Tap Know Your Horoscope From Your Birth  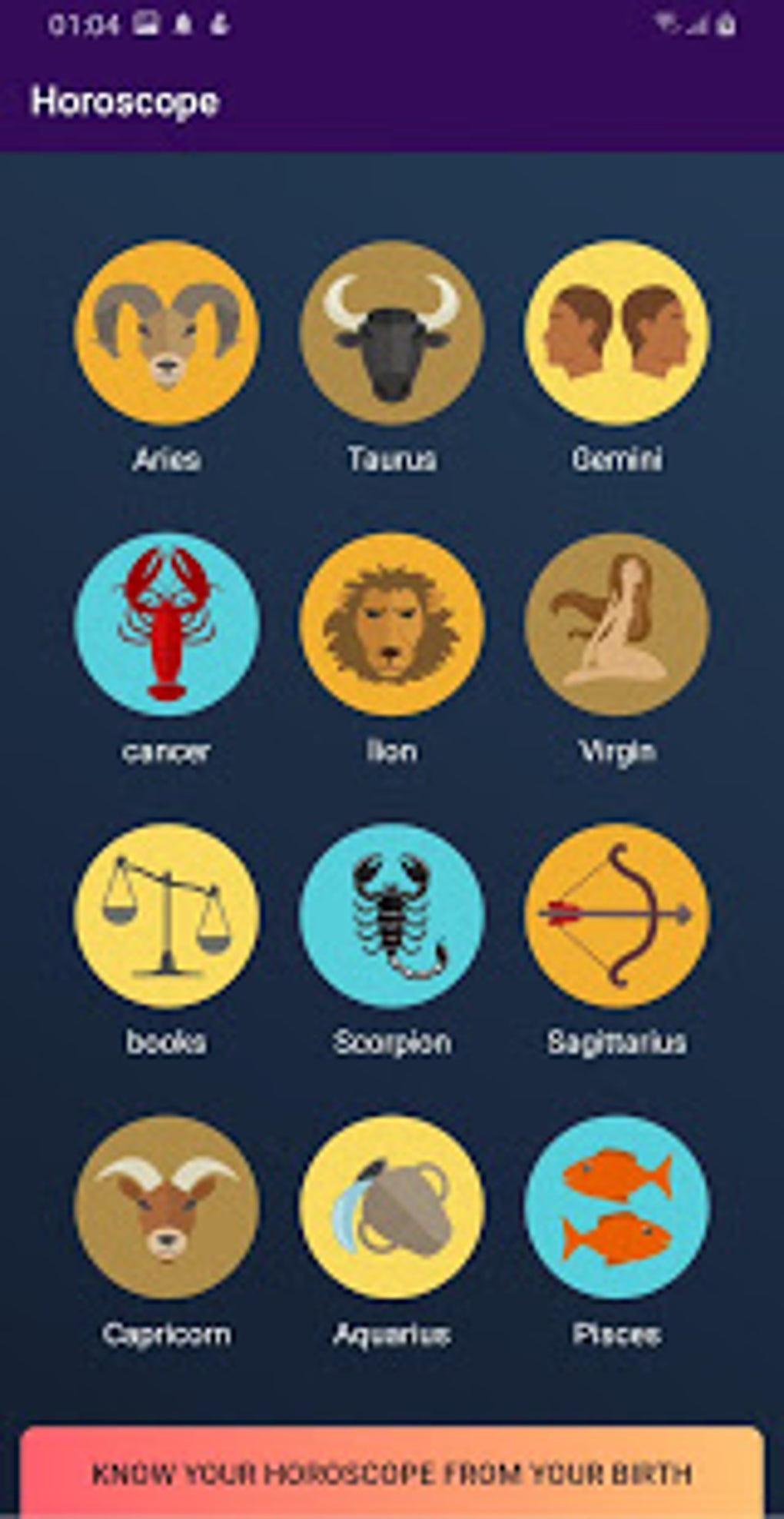click(x=392, y=1473)
